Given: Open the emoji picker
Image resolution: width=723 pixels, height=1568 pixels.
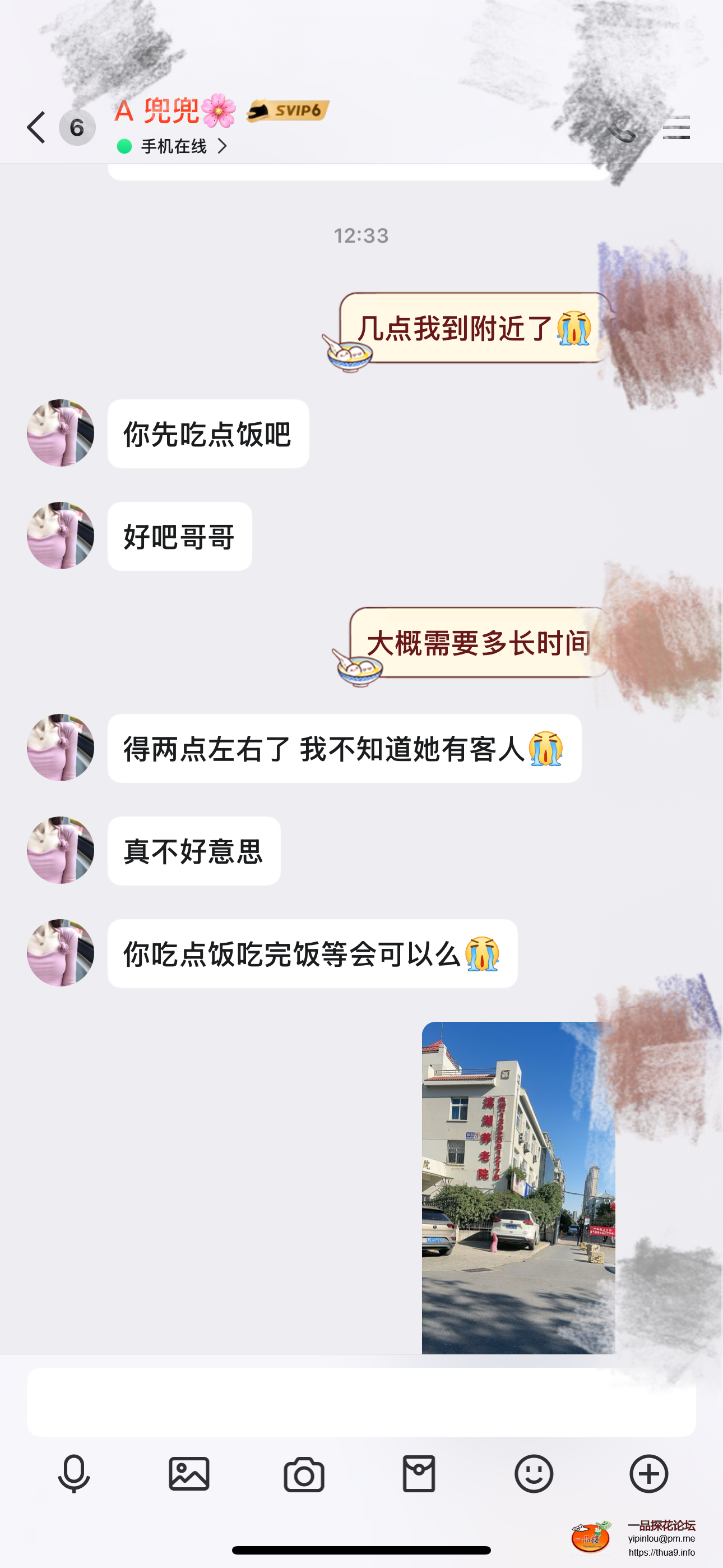Looking at the screenshot, I should [x=534, y=1474].
